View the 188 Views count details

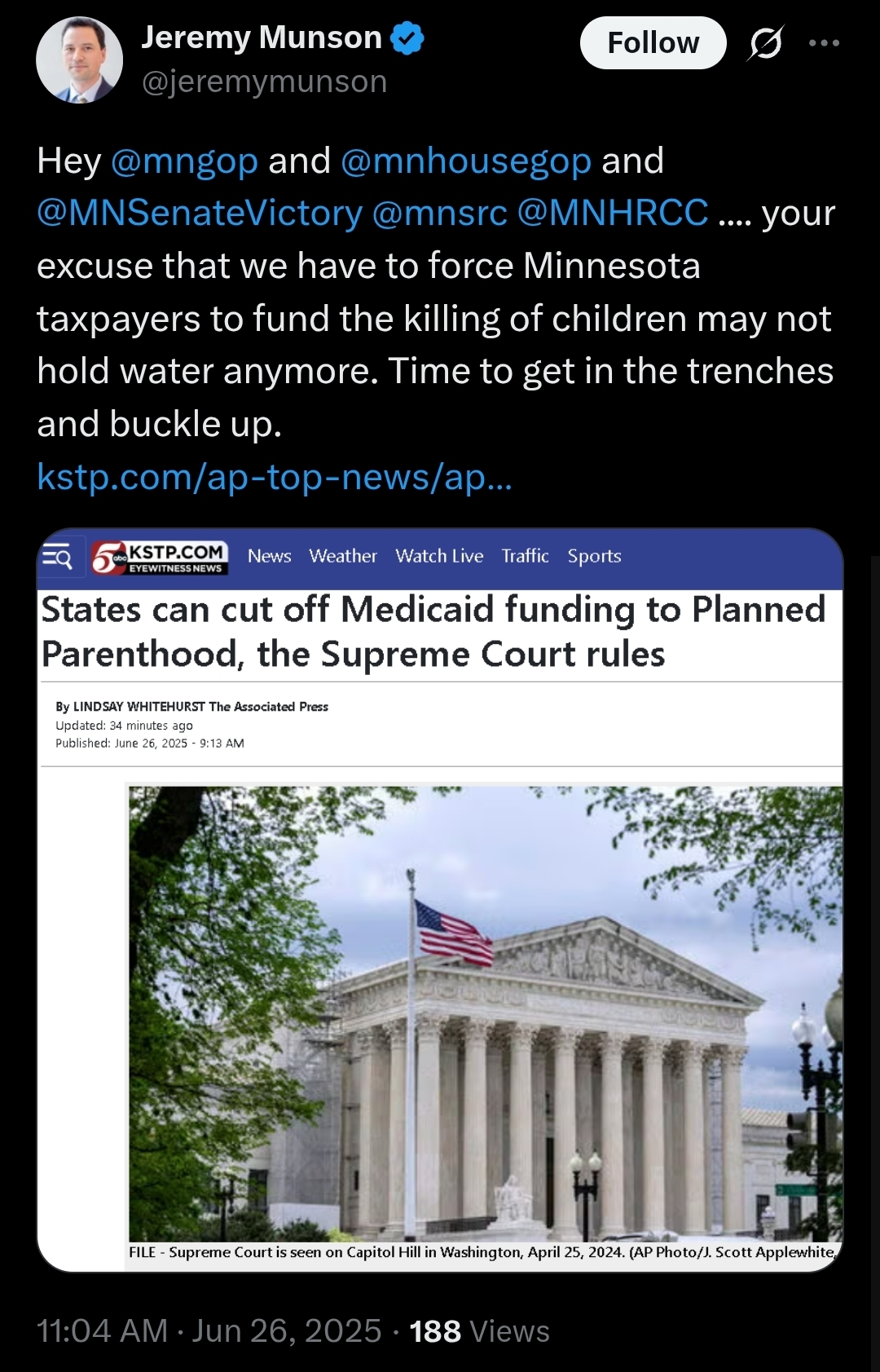click(x=479, y=1331)
